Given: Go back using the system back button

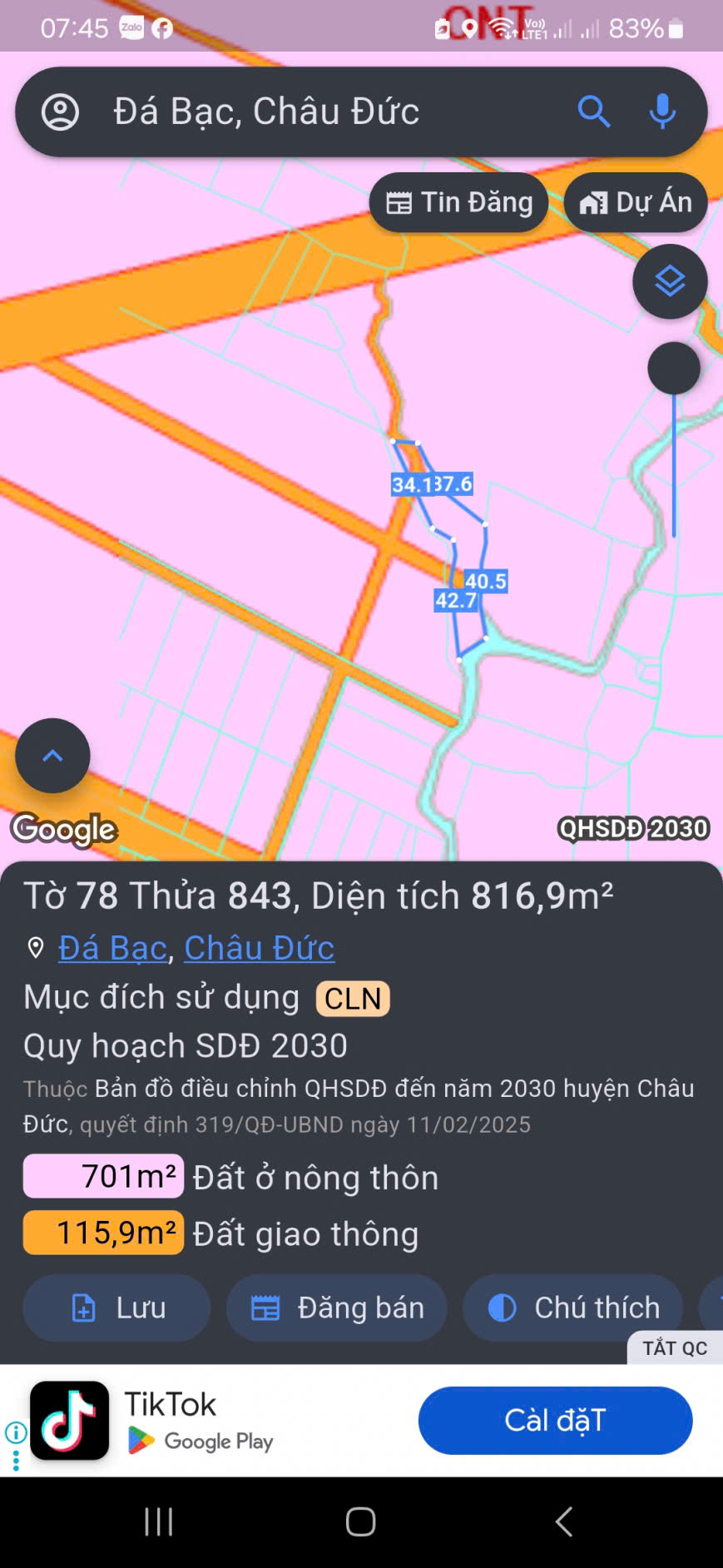Looking at the screenshot, I should (563, 1521).
